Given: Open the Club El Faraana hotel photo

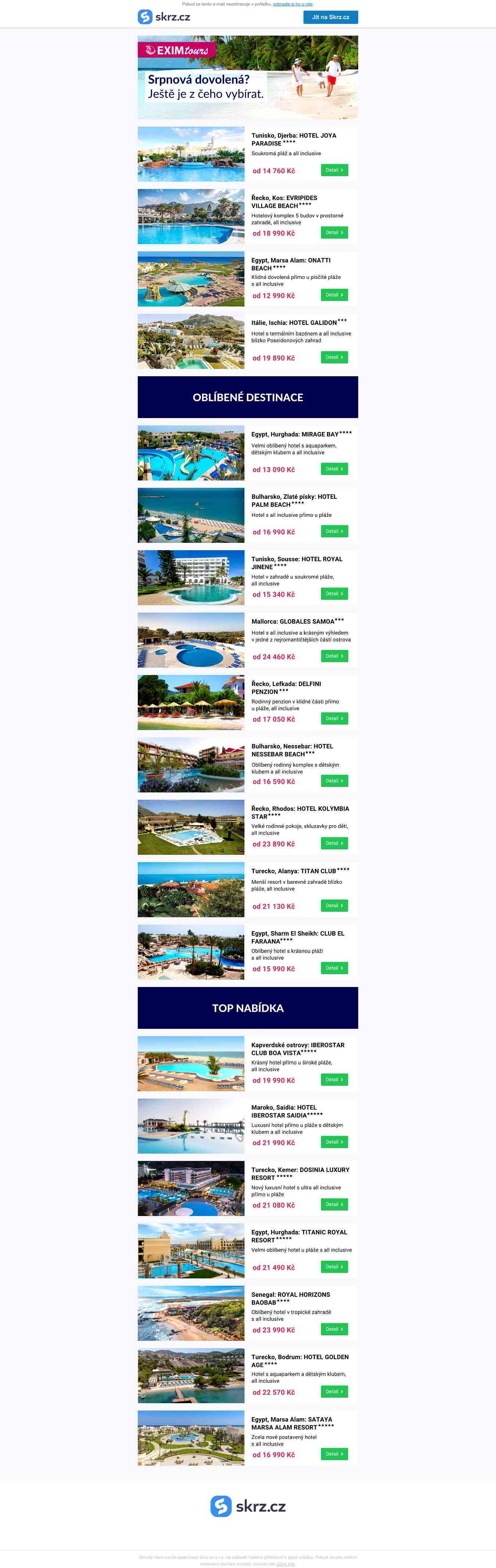Looking at the screenshot, I should click(191, 951).
